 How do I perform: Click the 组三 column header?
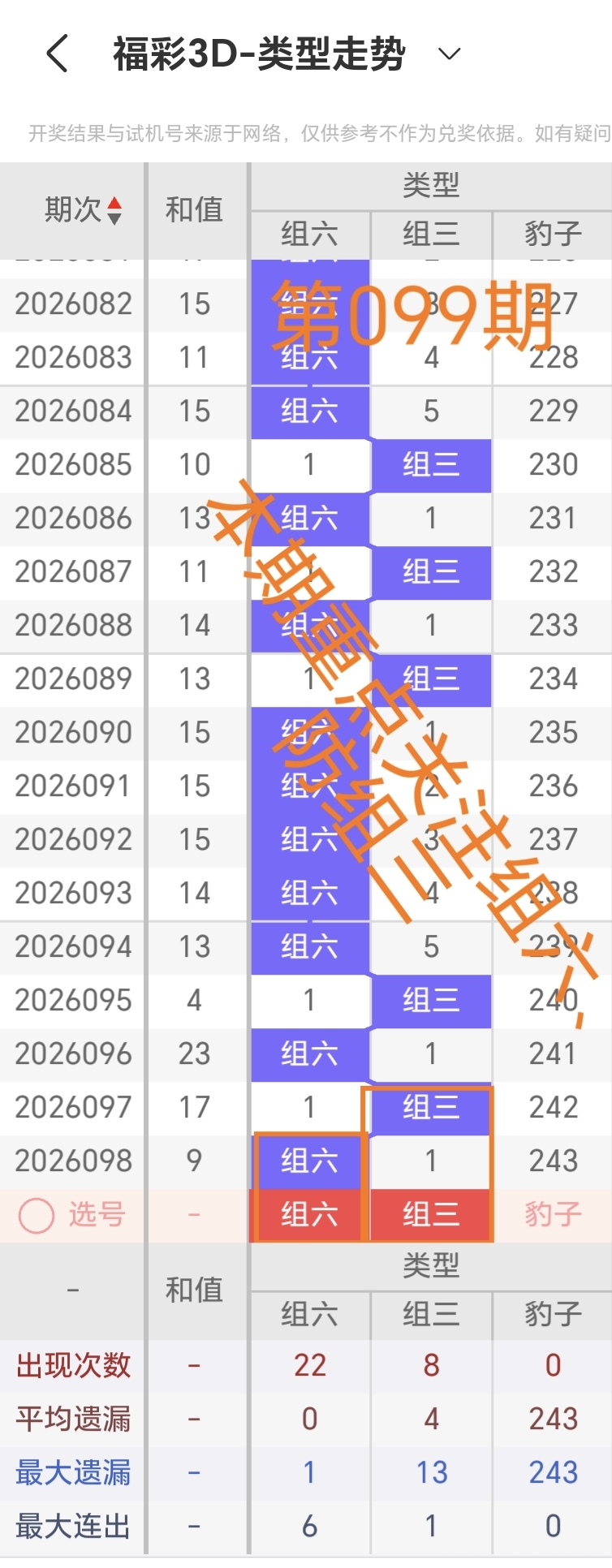click(430, 235)
